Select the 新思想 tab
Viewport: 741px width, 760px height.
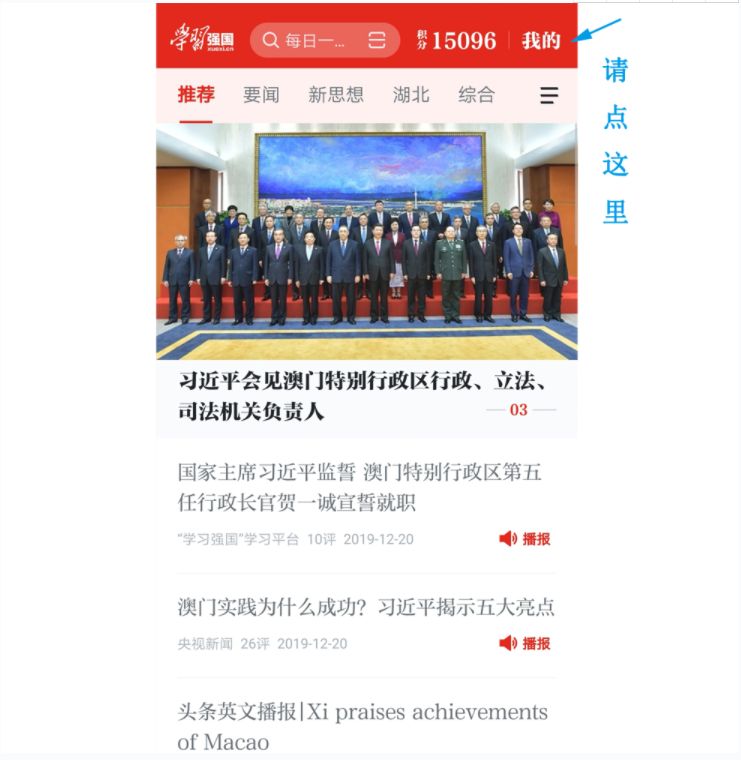point(338,94)
